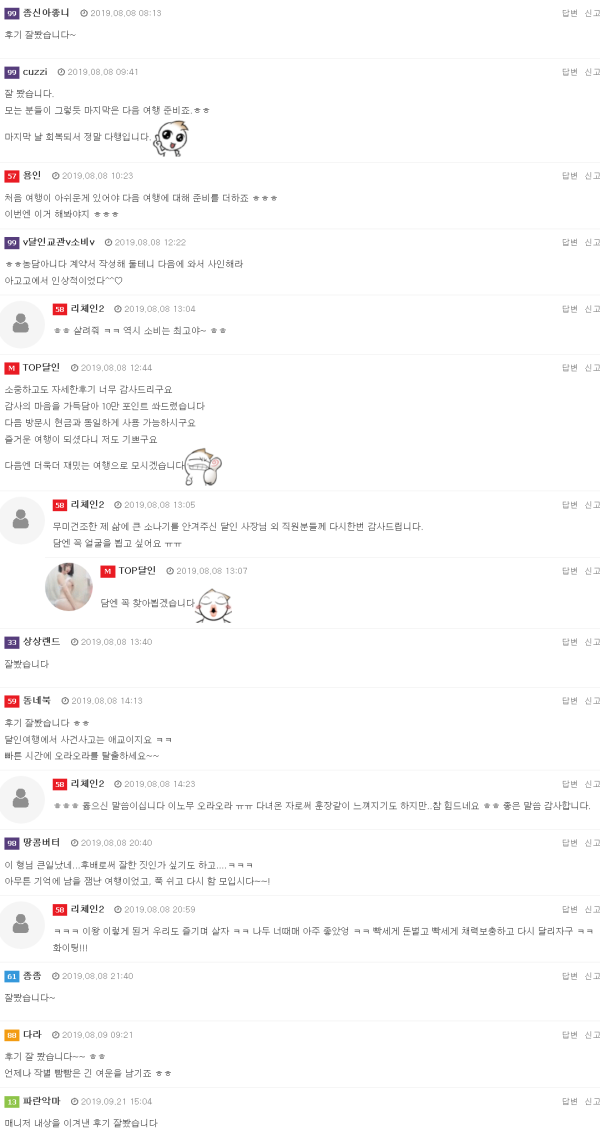
Task: Tap 답변 on 상상랜드's comment
Action: tap(569, 641)
